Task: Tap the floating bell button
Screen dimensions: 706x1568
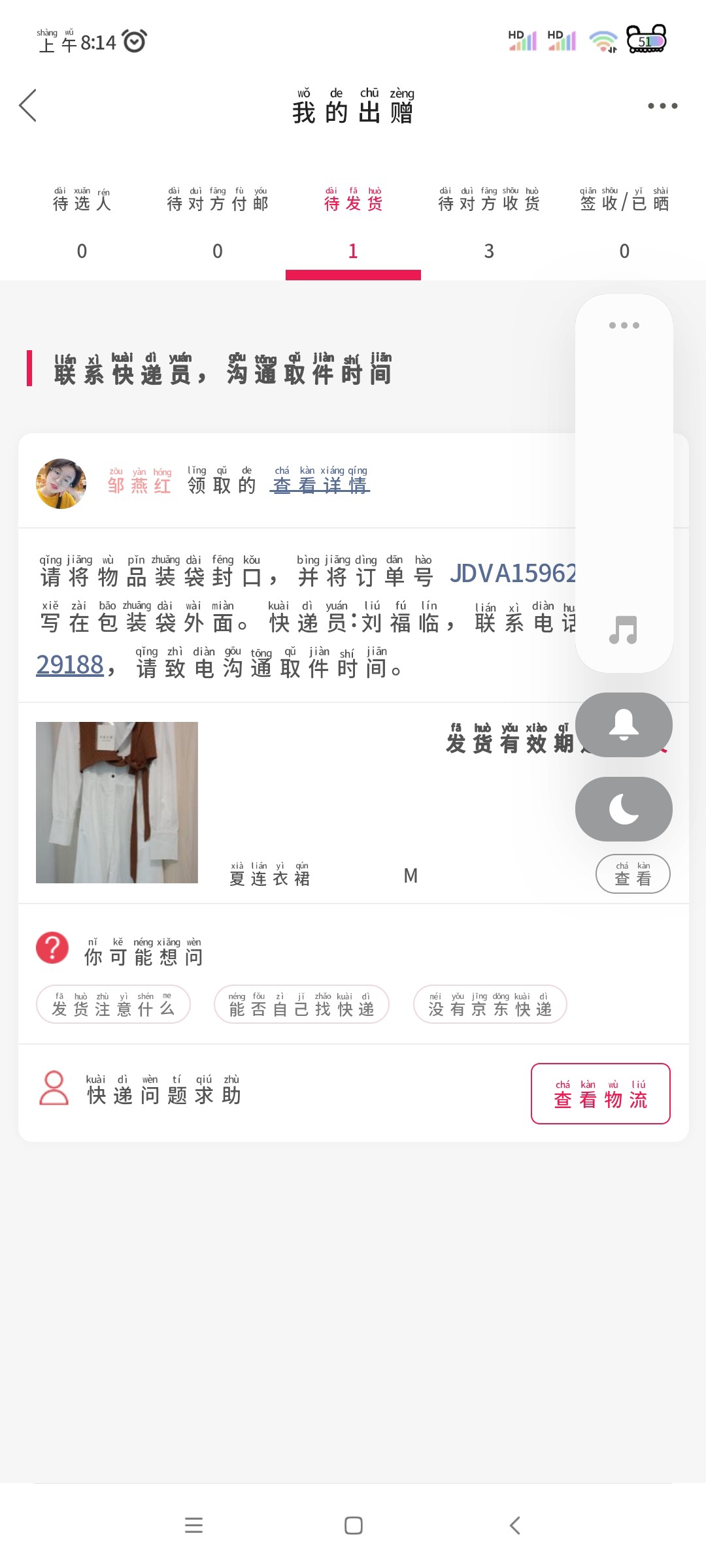Action: pos(624,725)
